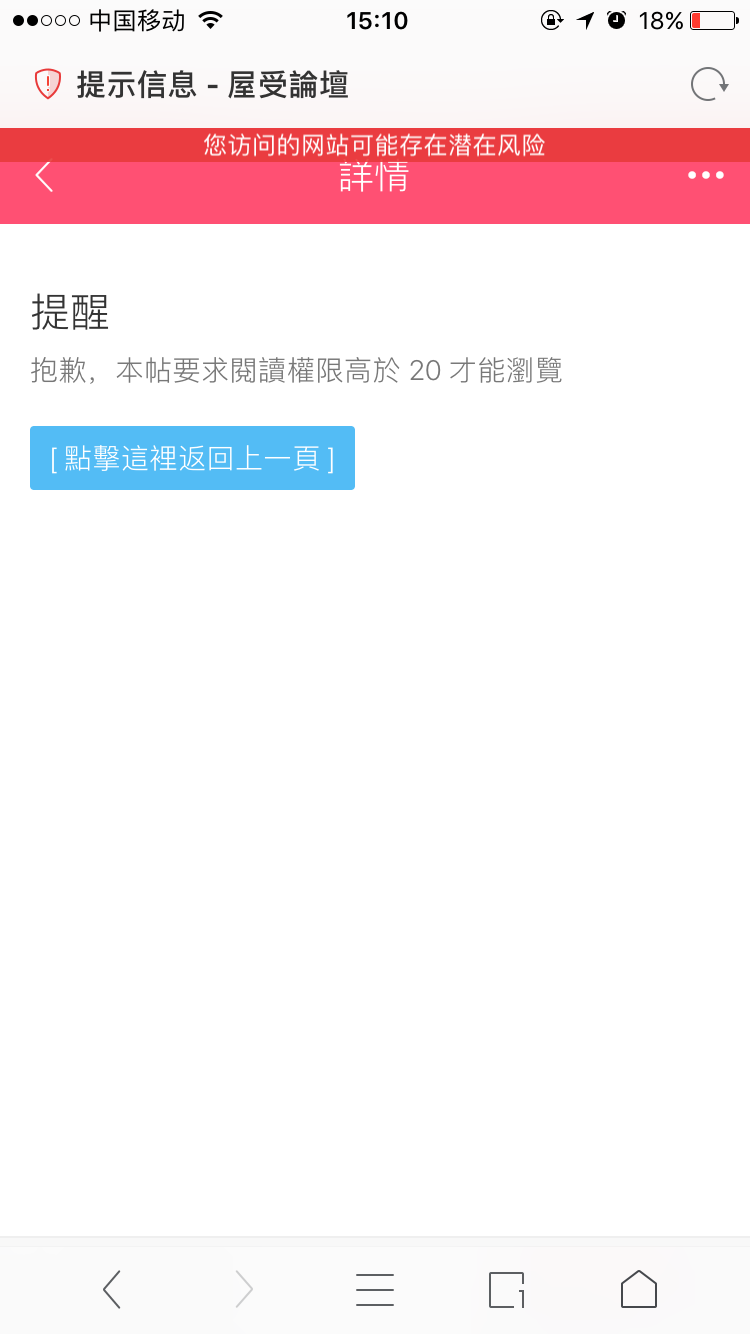Open the browser tabs view

pyautogui.click(x=506, y=1289)
